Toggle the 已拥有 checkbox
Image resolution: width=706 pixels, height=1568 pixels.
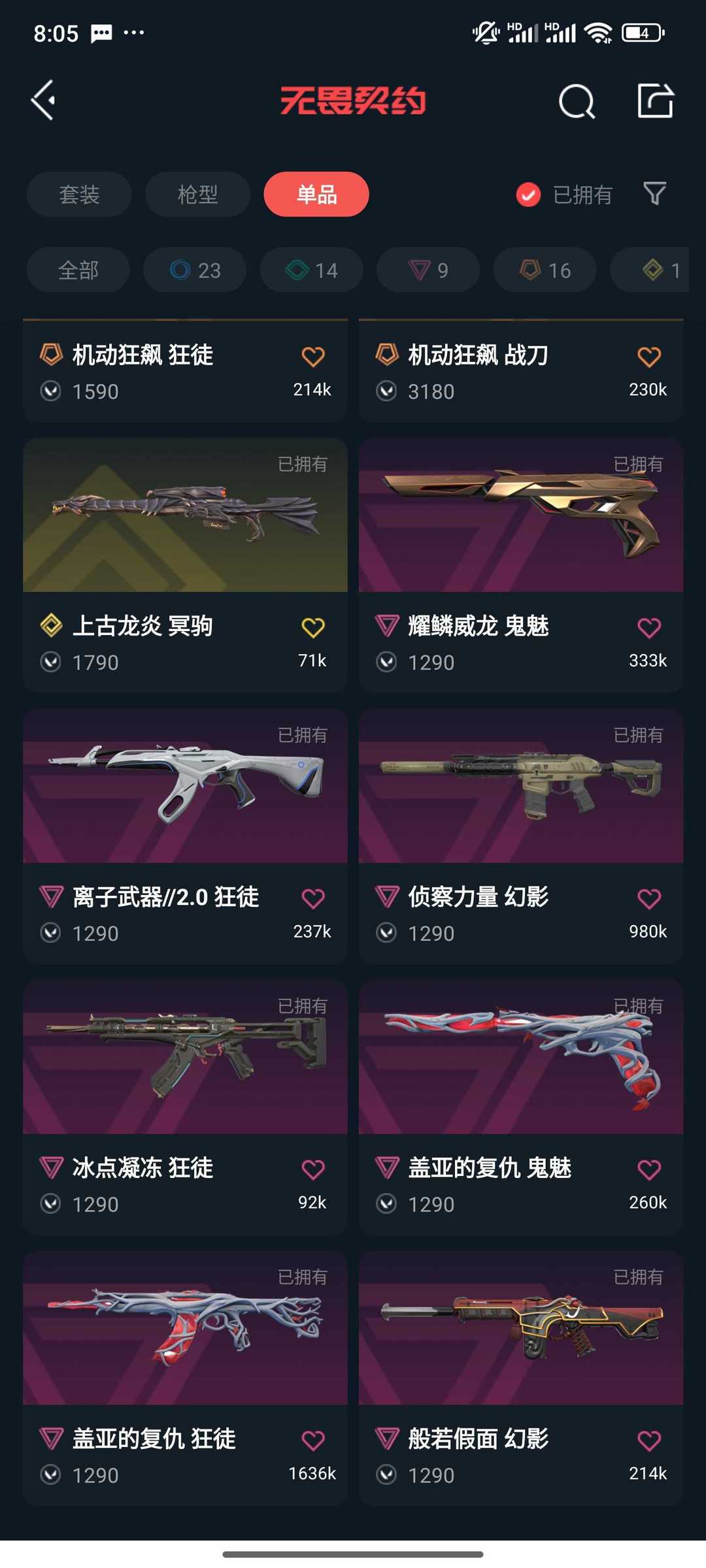(528, 194)
